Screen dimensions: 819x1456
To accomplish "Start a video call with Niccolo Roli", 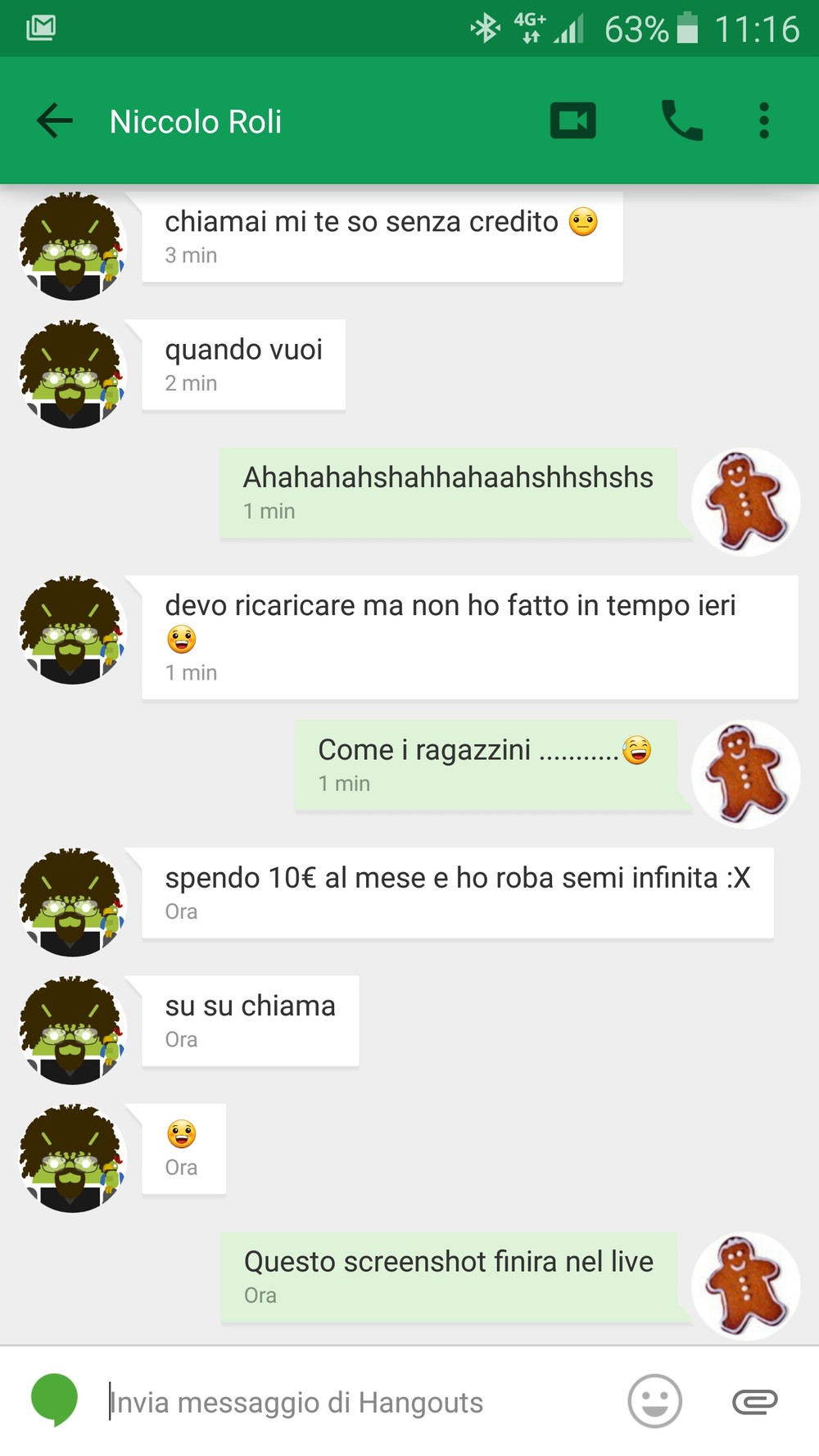I will 573,121.
